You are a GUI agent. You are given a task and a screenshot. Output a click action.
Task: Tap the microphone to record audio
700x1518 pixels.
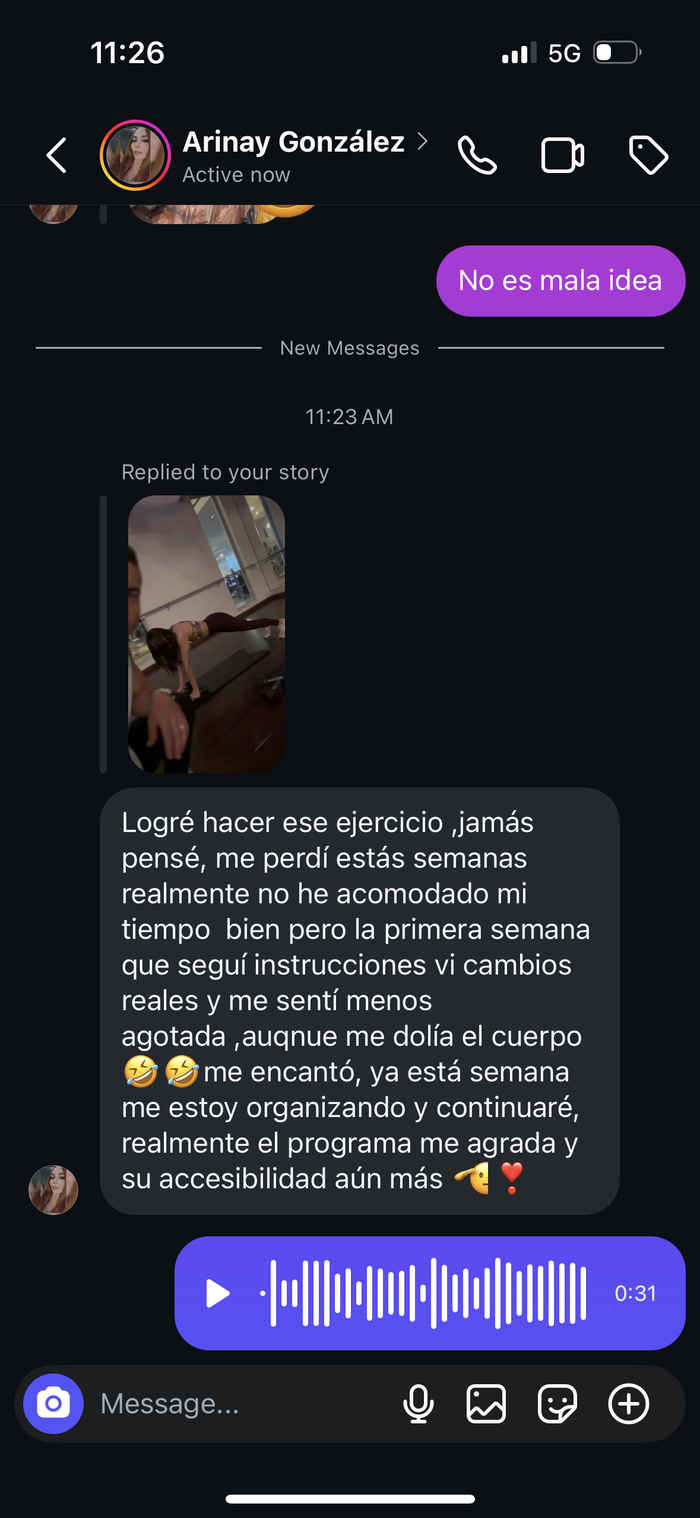pos(418,1404)
